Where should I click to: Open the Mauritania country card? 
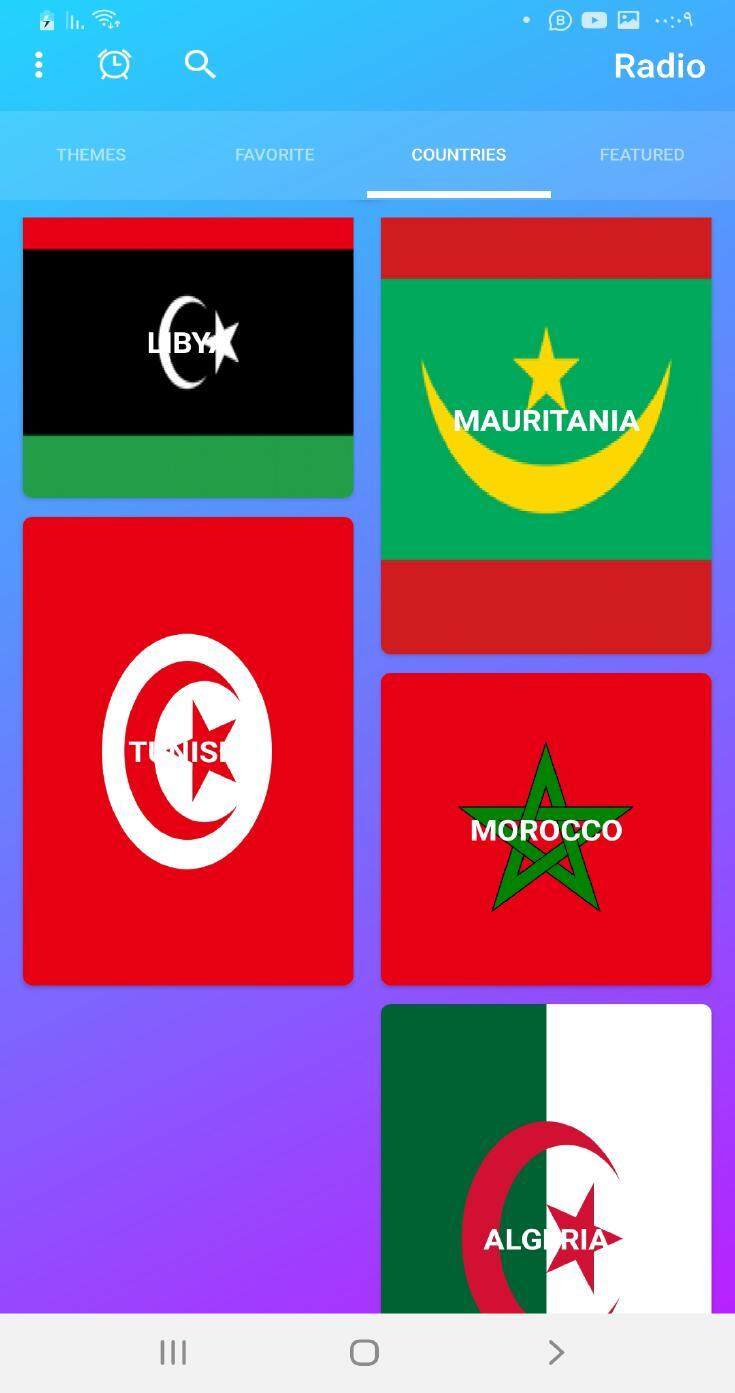tap(546, 435)
